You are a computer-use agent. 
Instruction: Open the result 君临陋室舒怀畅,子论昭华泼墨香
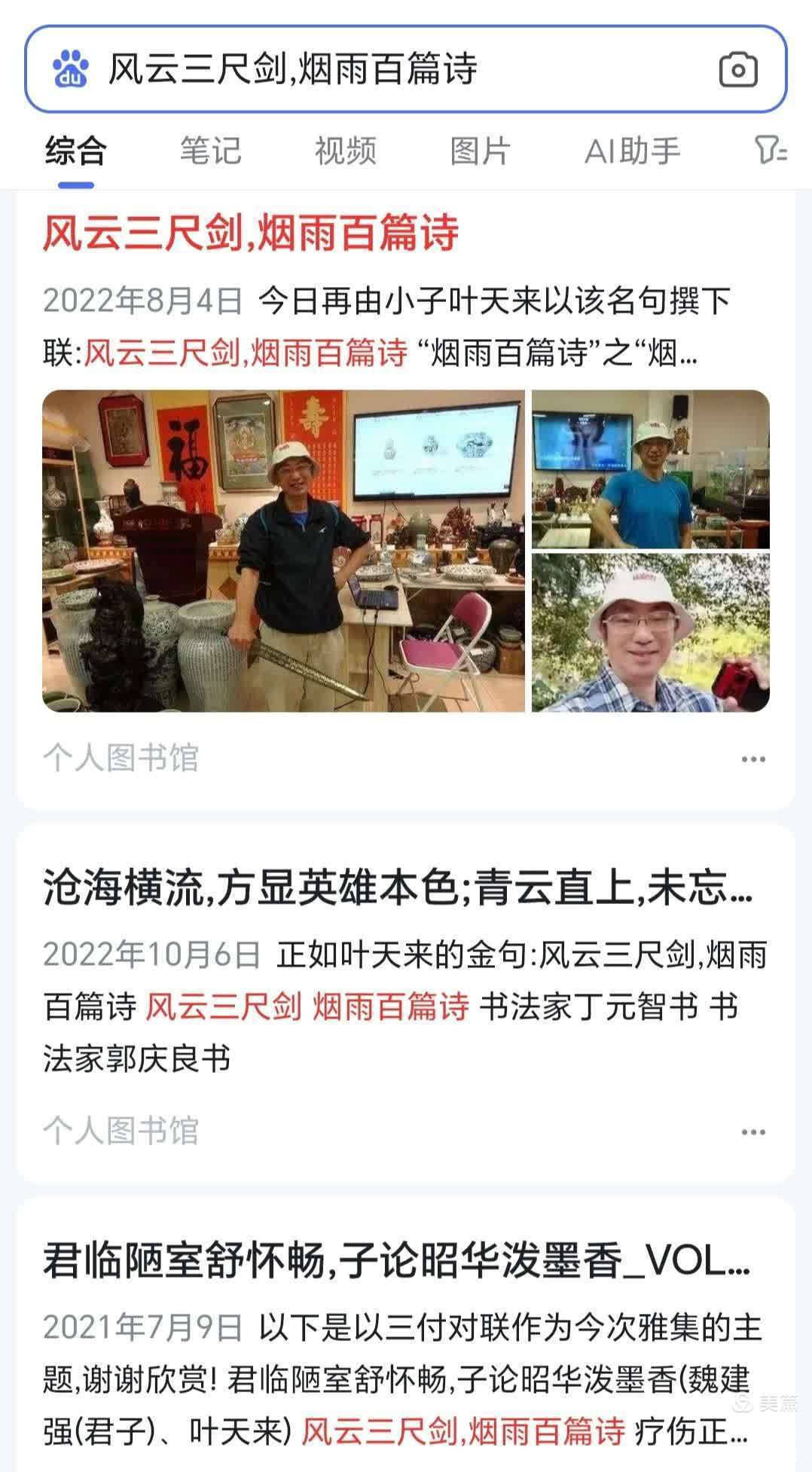pos(397,1260)
